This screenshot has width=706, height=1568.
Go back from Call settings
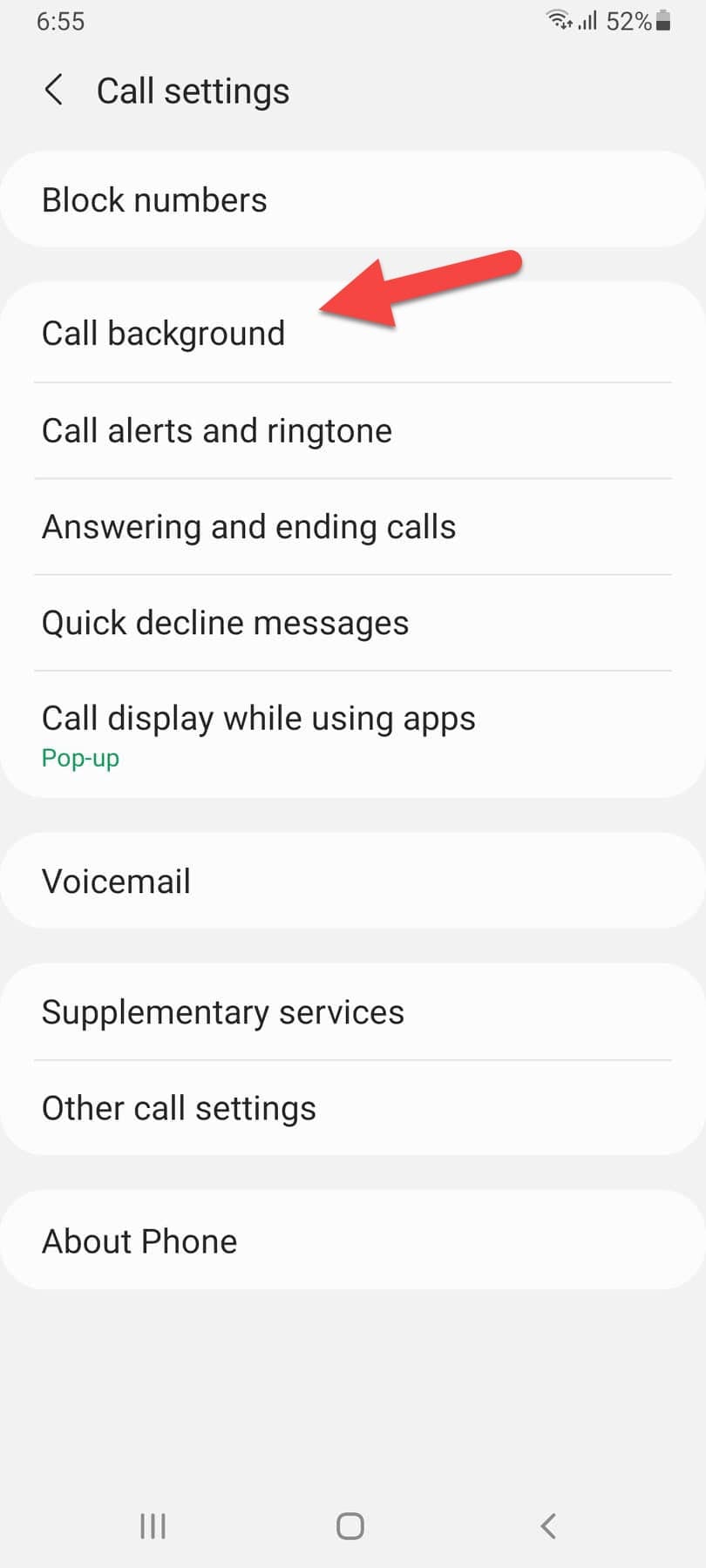pyautogui.click(x=54, y=91)
